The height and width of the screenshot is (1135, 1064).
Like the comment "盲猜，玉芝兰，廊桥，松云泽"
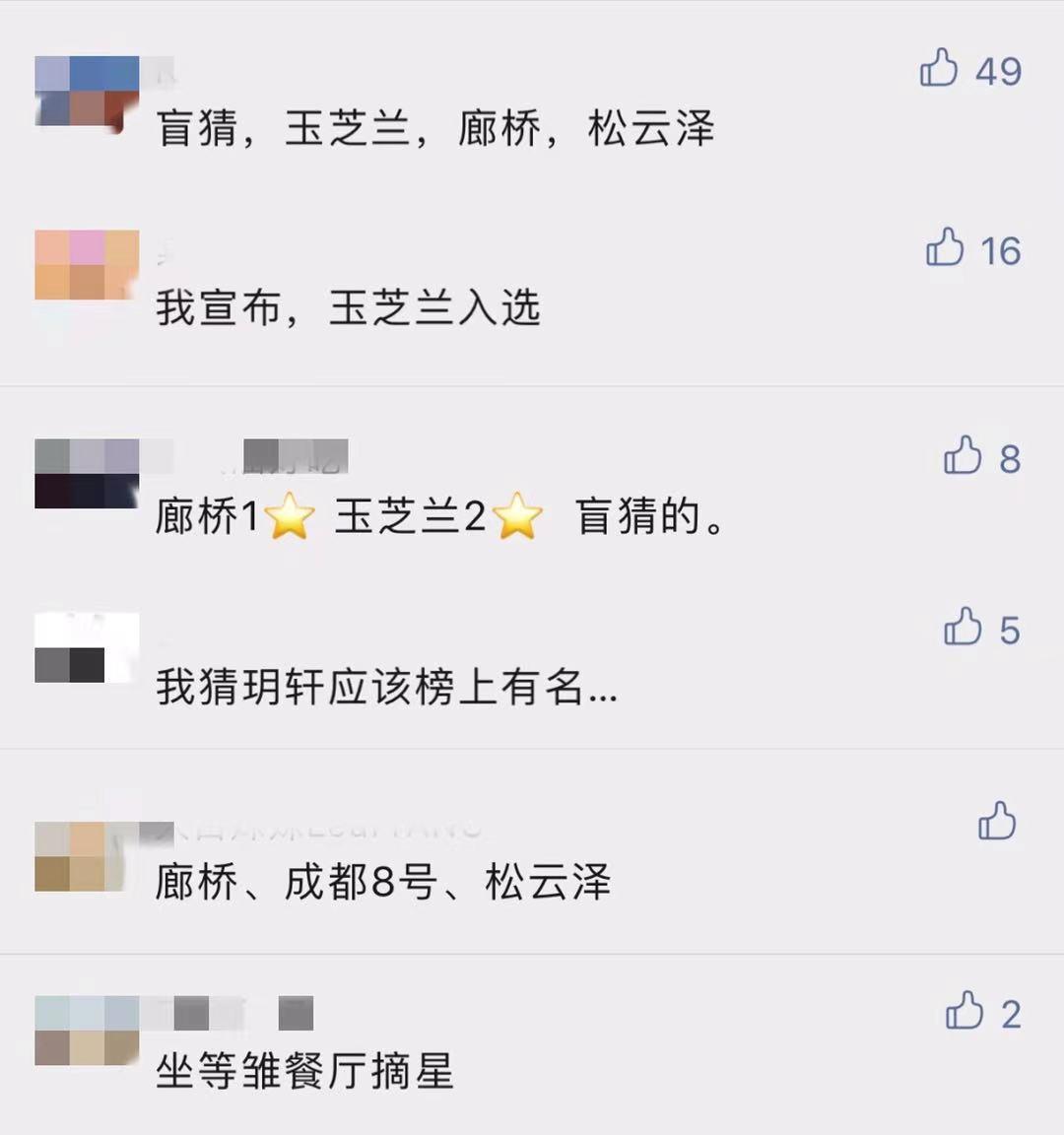939,68
